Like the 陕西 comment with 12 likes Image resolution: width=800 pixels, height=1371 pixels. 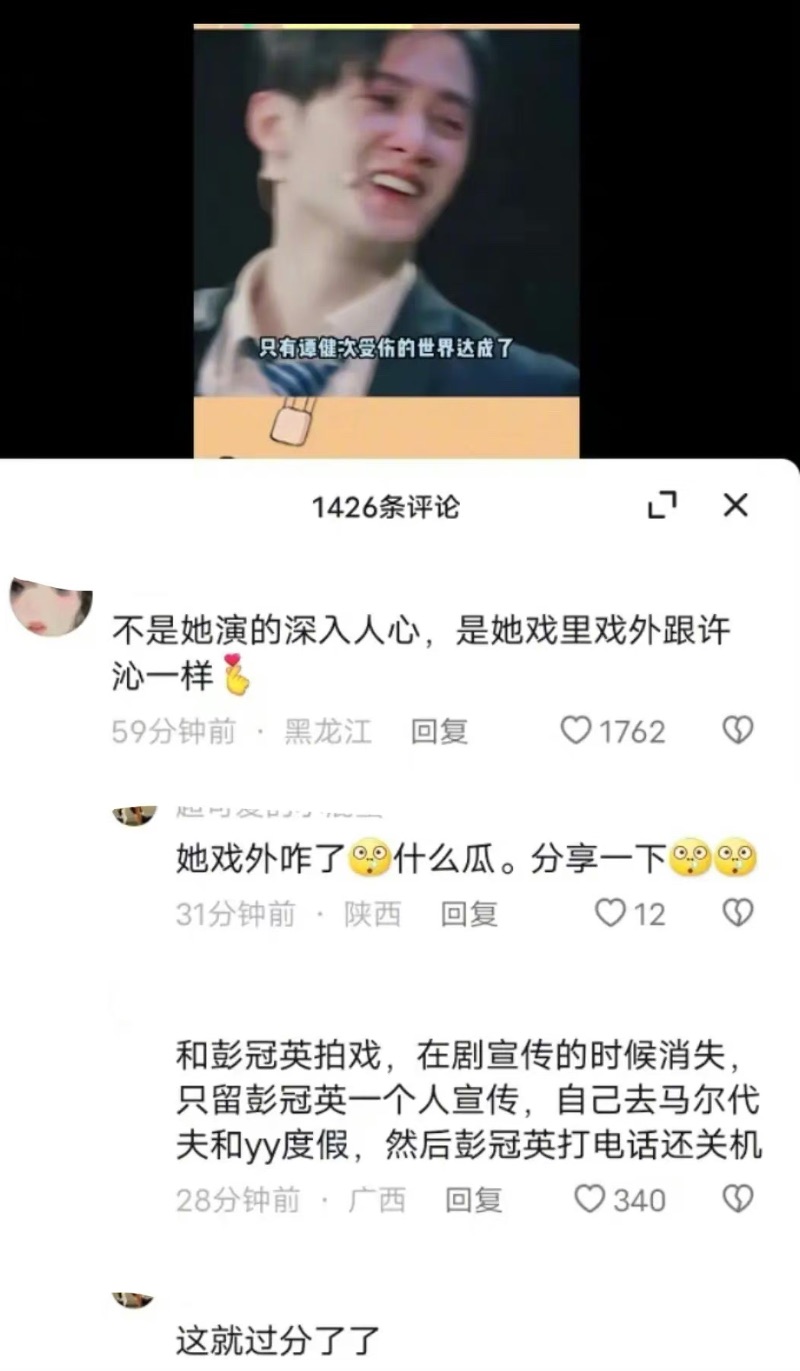point(609,913)
